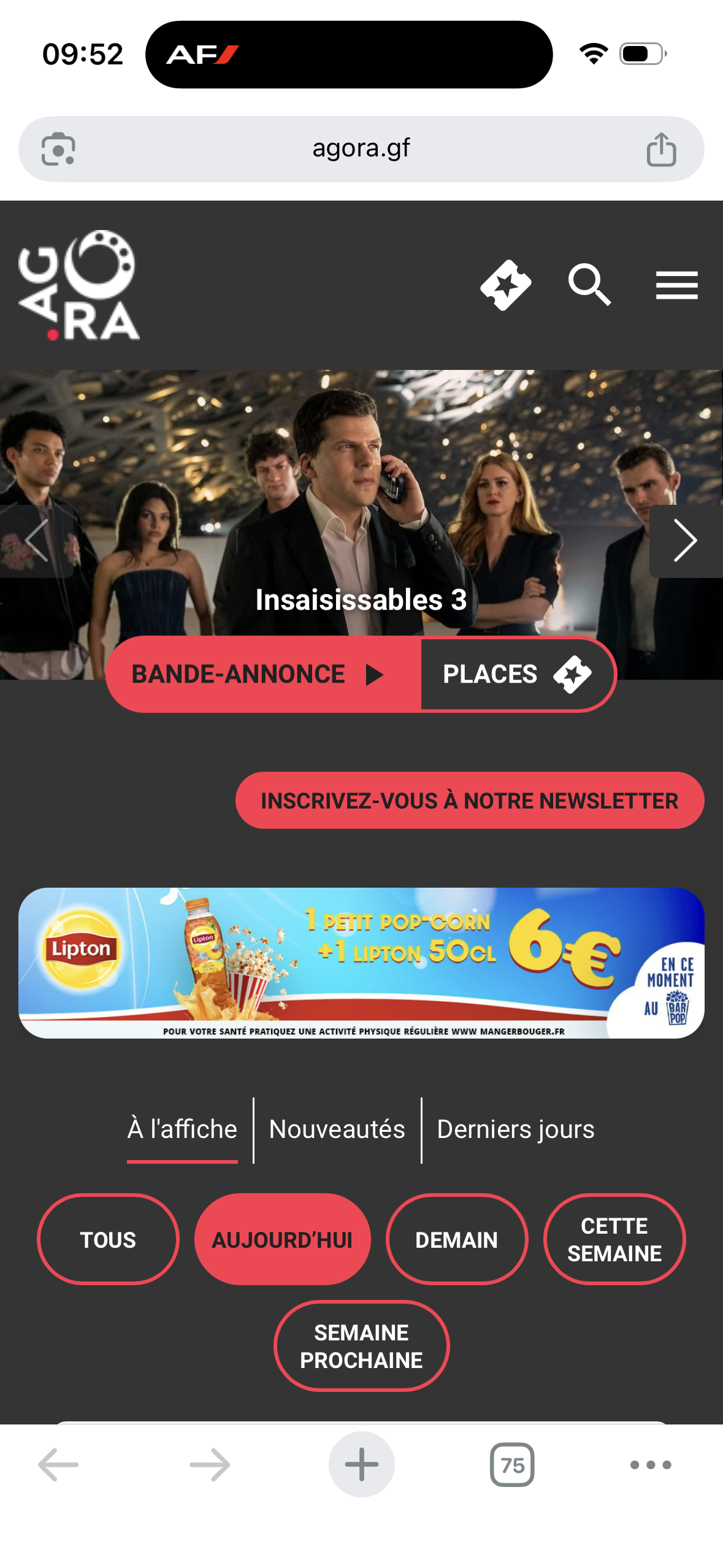Go to the Agora home logo
The width and height of the screenshot is (723, 1568).
79,285
